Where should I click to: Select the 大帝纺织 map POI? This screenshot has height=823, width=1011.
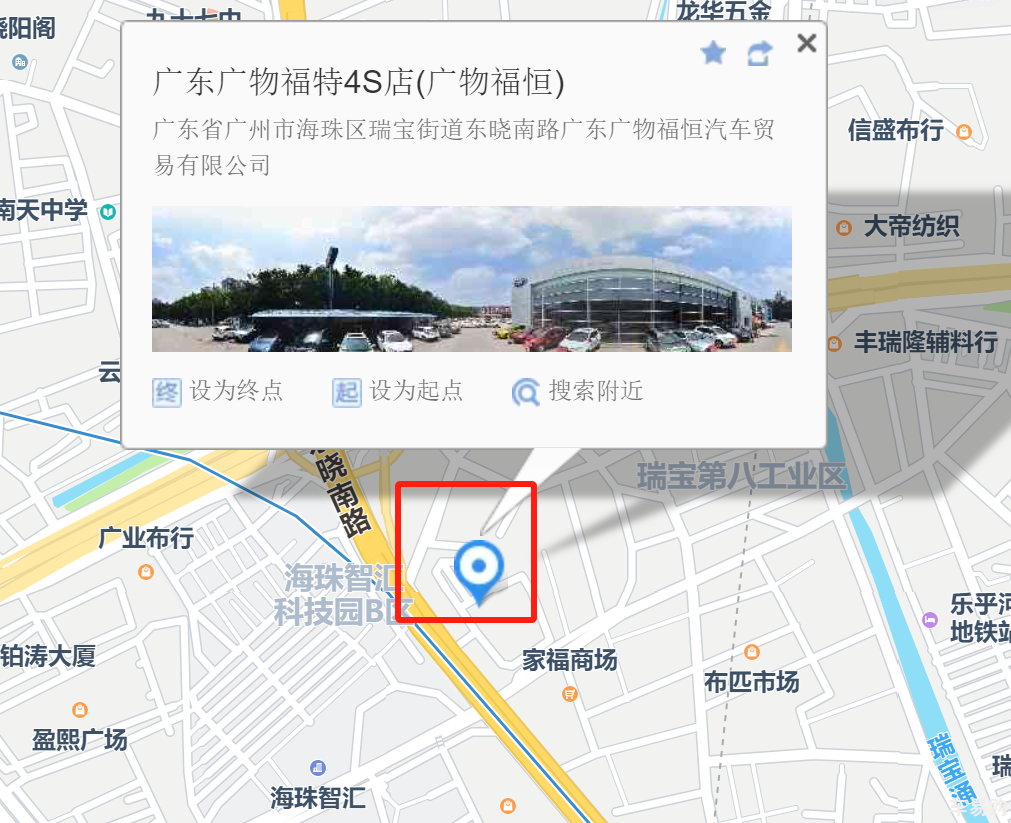910,227
